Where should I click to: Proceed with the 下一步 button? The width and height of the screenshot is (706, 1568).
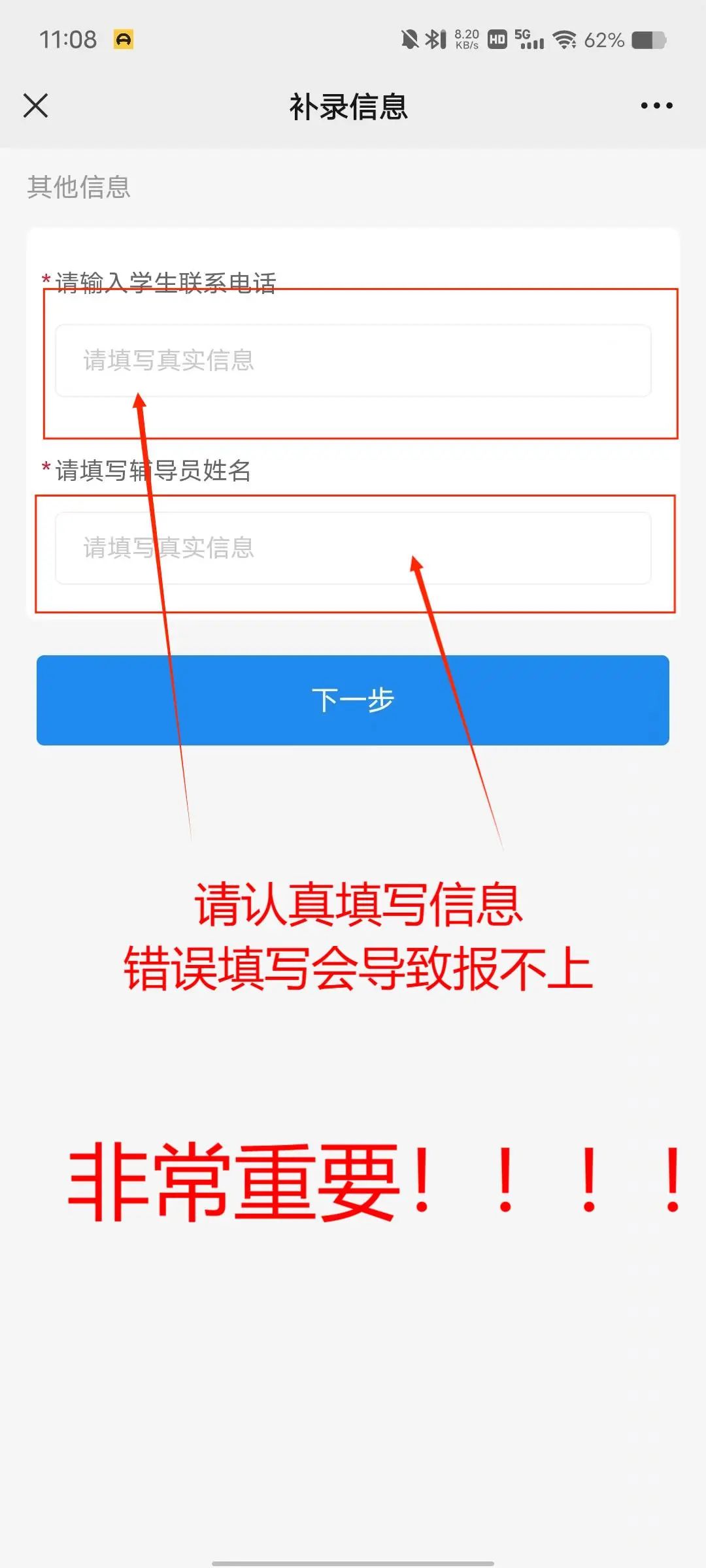(353, 700)
